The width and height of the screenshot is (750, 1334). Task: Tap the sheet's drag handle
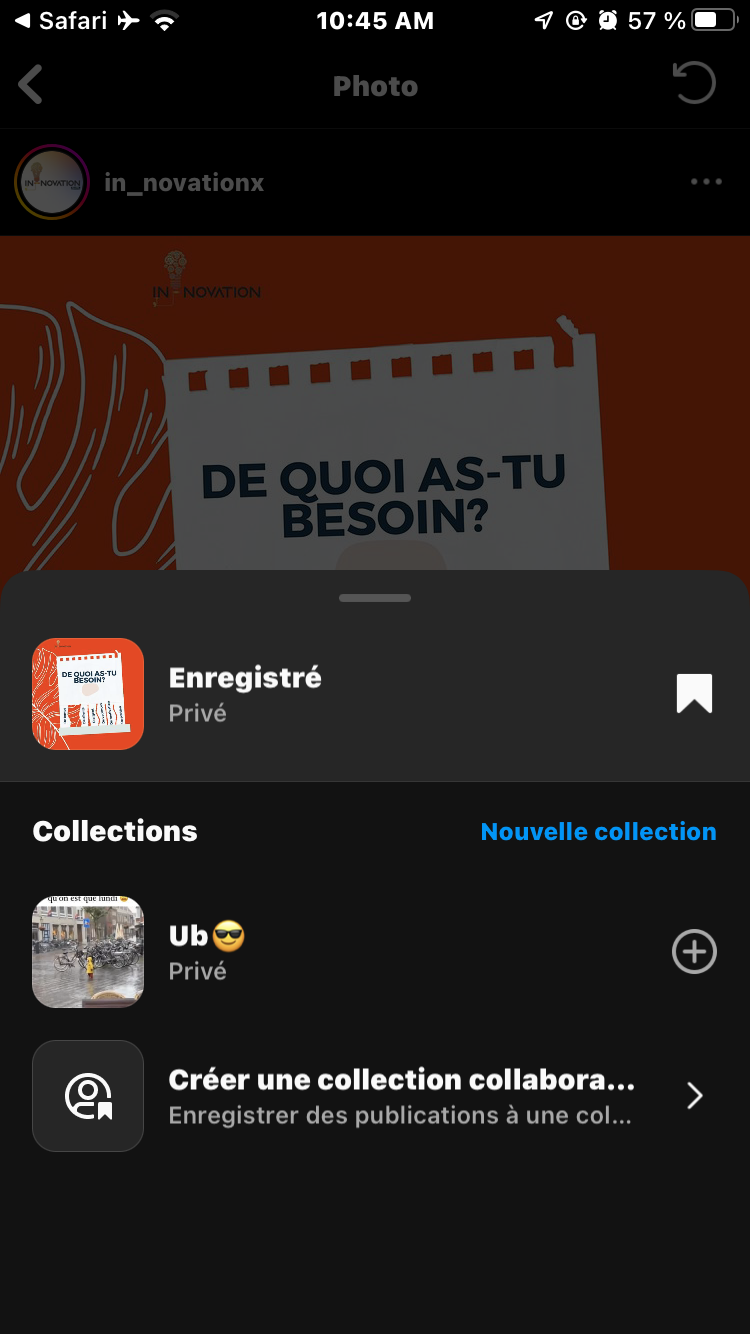click(x=375, y=598)
